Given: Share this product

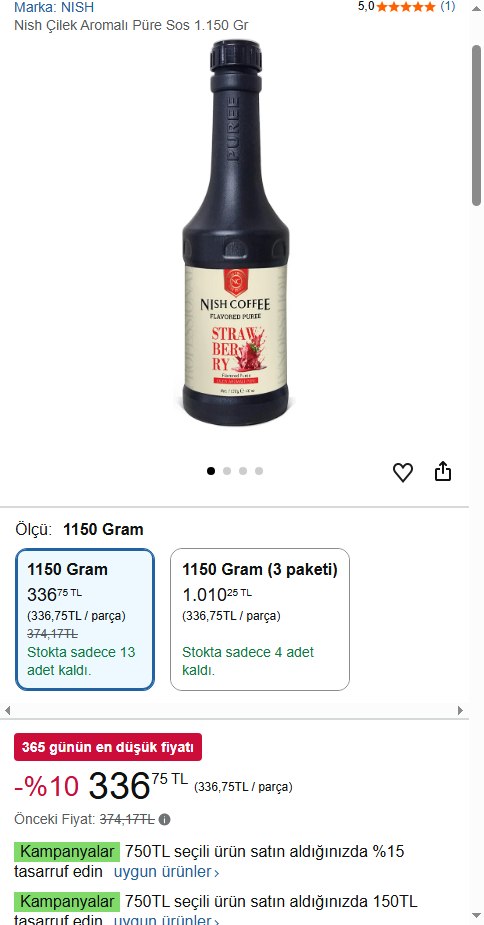Looking at the screenshot, I should pyautogui.click(x=443, y=471).
